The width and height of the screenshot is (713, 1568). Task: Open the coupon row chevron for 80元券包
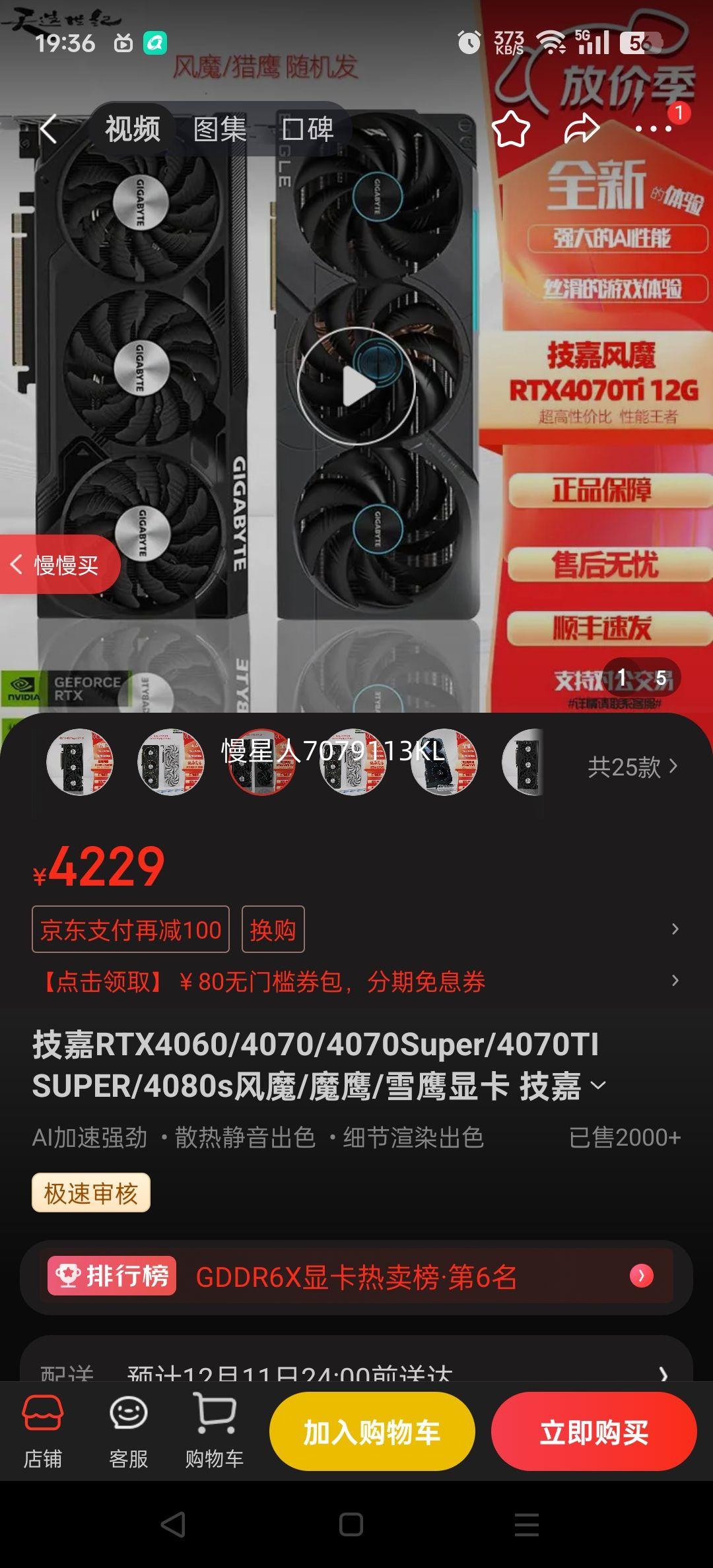click(x=674, y=982)
